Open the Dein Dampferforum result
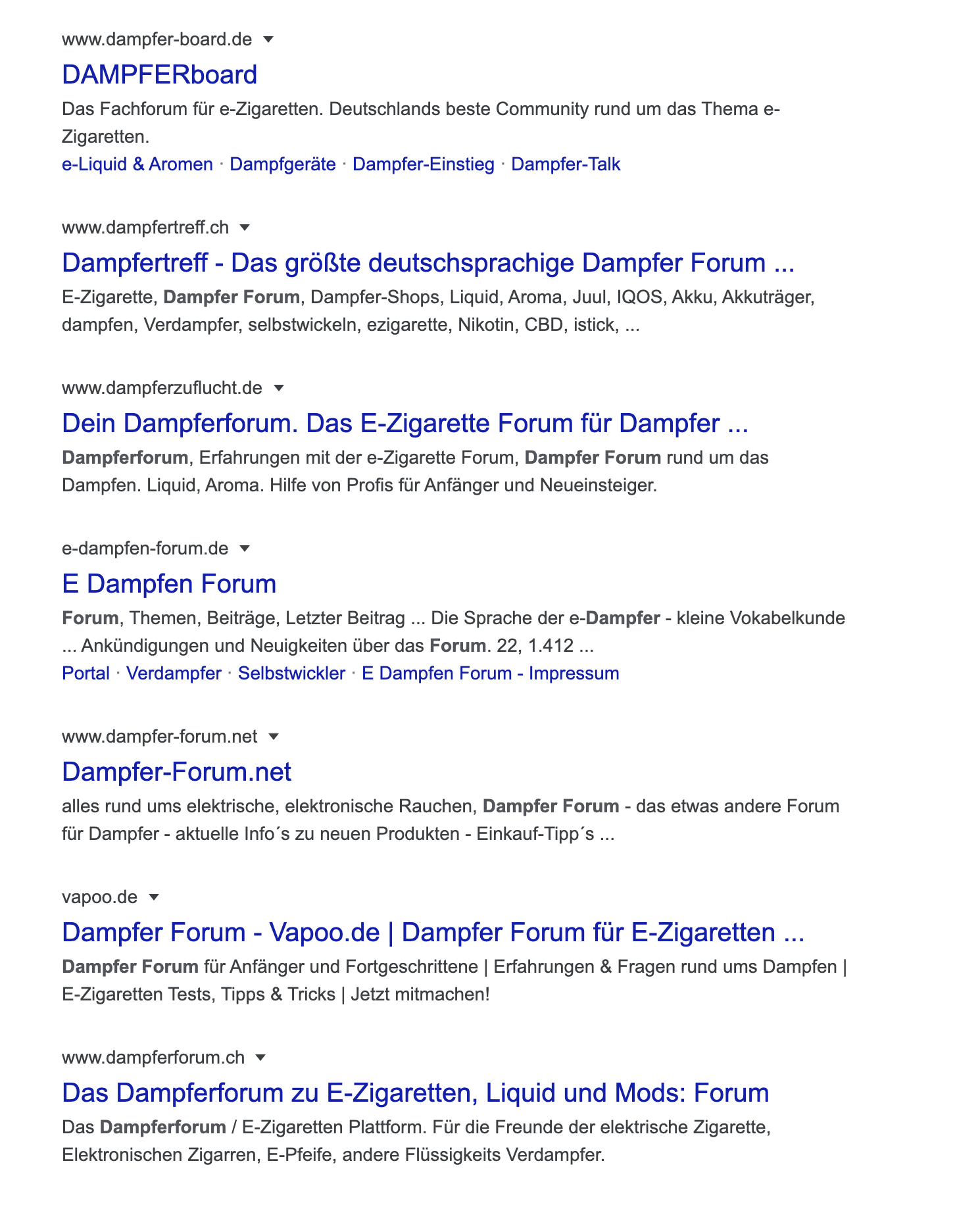980x1205 pixels. tap(405, 423)
